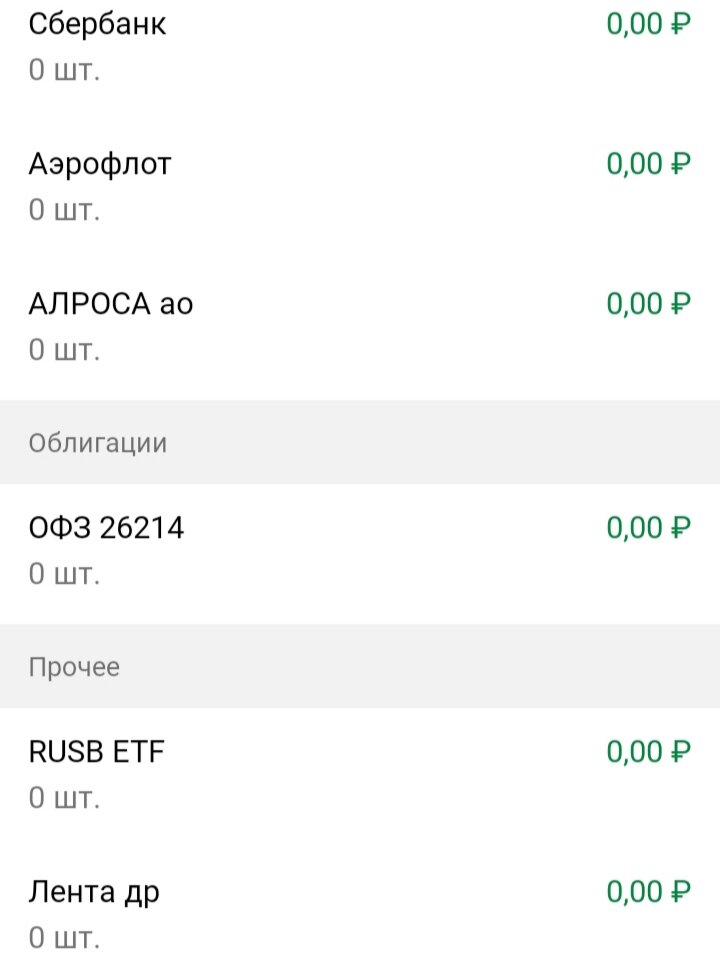This screenshot has width=720, height=960.
Task: Open the Лента др holding
Action: pyautogui.click(x=360, y=914)
